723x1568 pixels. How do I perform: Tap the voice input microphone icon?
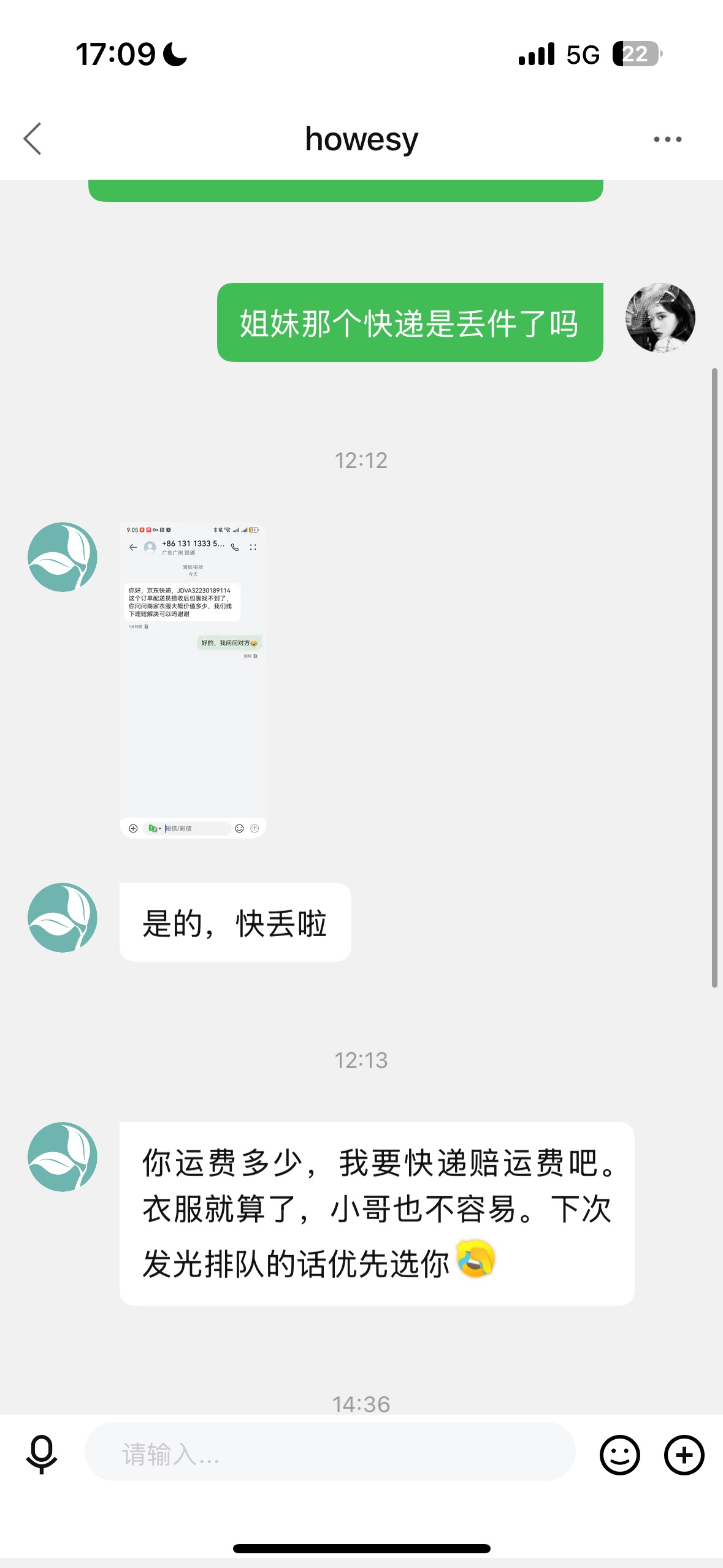(42, 1455)
